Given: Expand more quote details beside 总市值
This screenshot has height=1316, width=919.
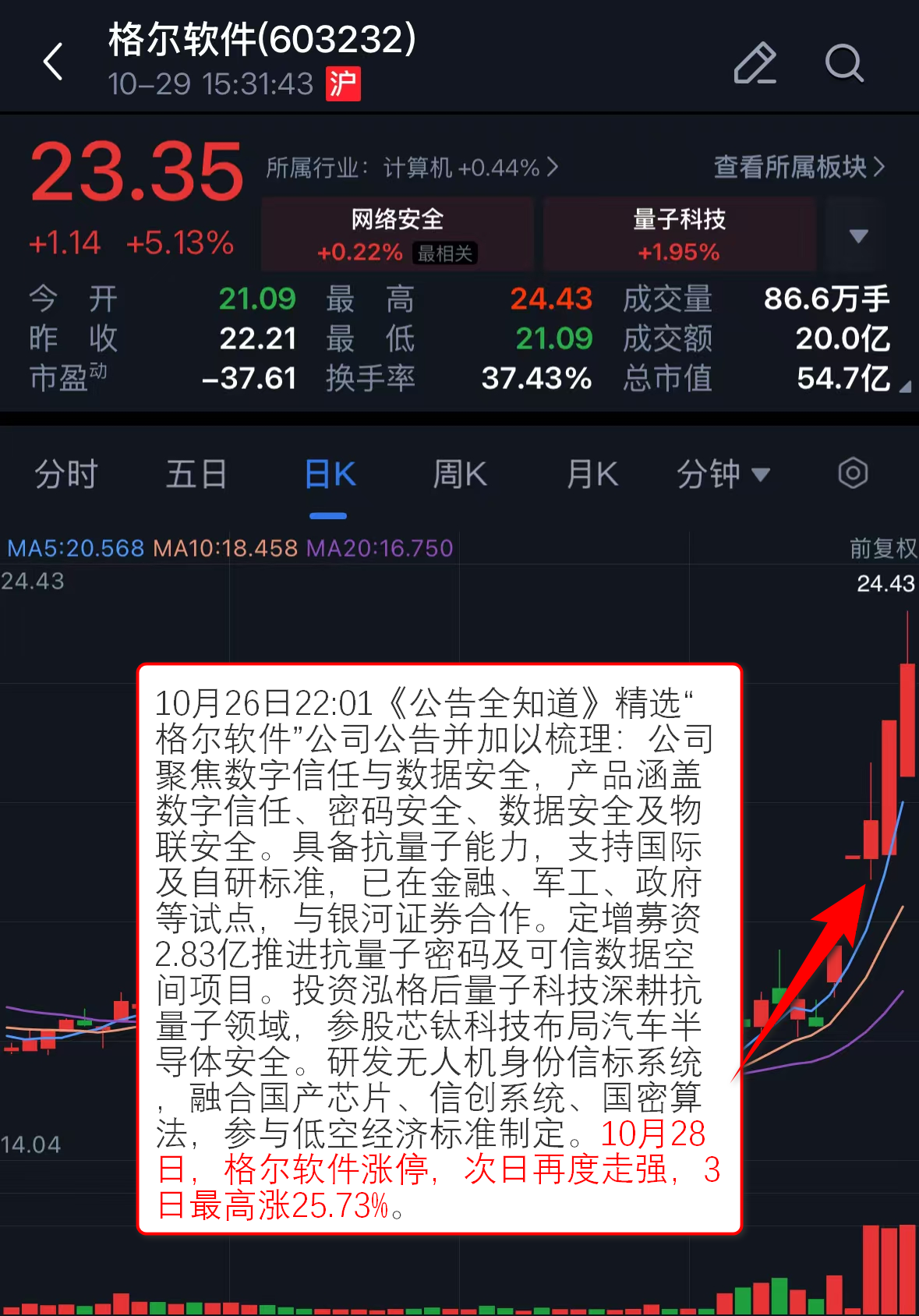Looking at the screenshot, I should point(904,386).
